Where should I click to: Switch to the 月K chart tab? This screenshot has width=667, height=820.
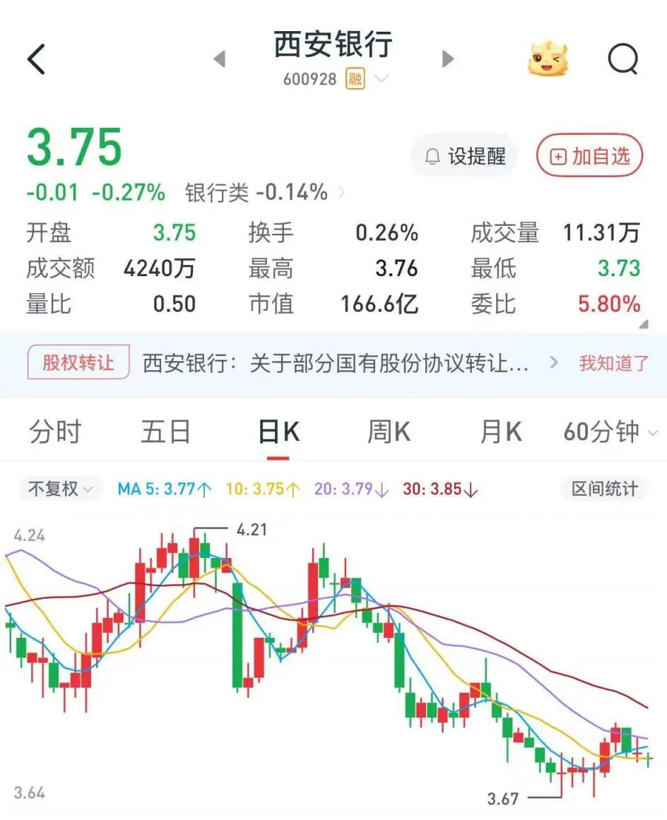500,432
